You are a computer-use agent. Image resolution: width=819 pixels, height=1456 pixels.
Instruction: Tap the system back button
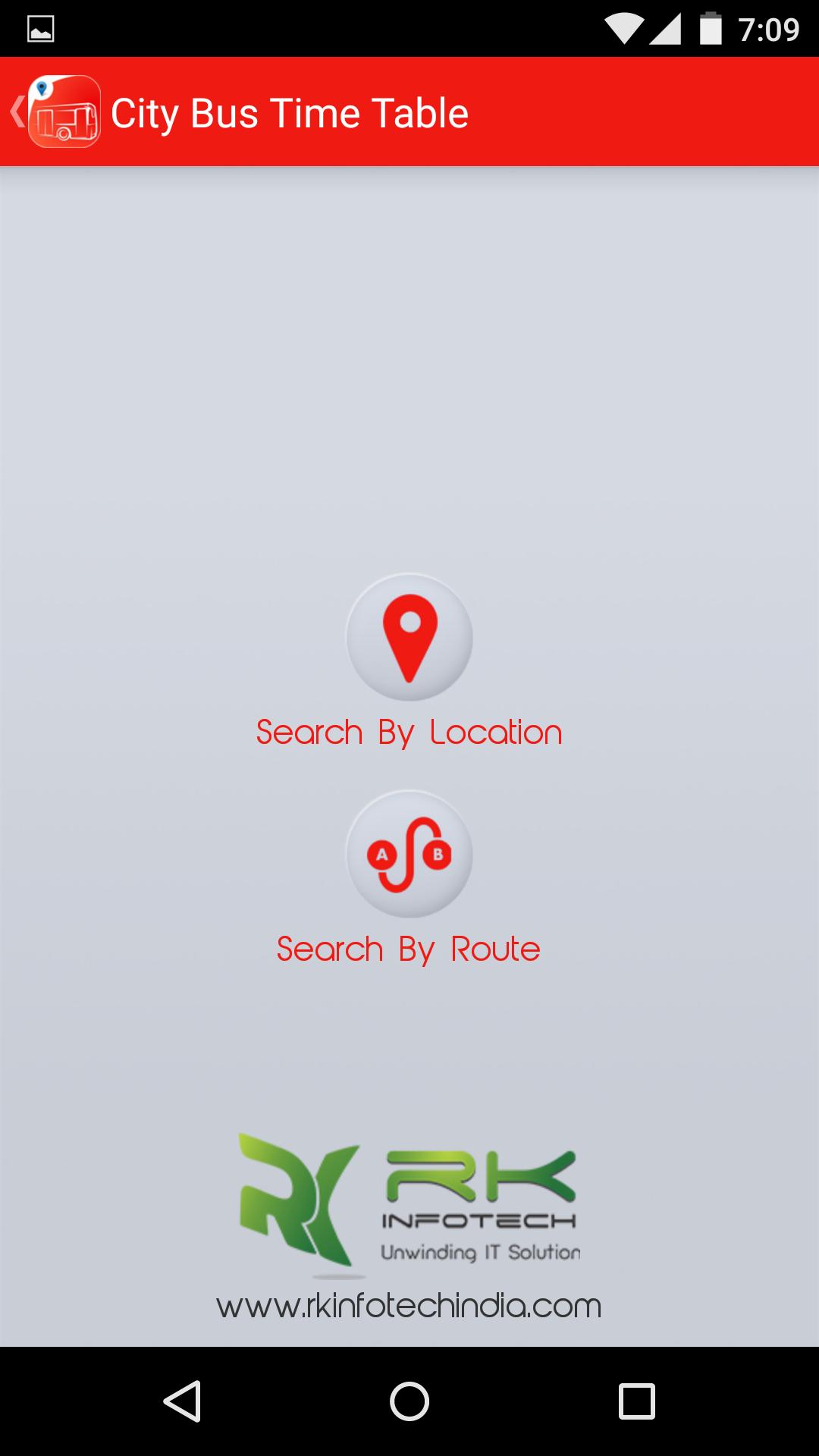tap(182, 1401)
